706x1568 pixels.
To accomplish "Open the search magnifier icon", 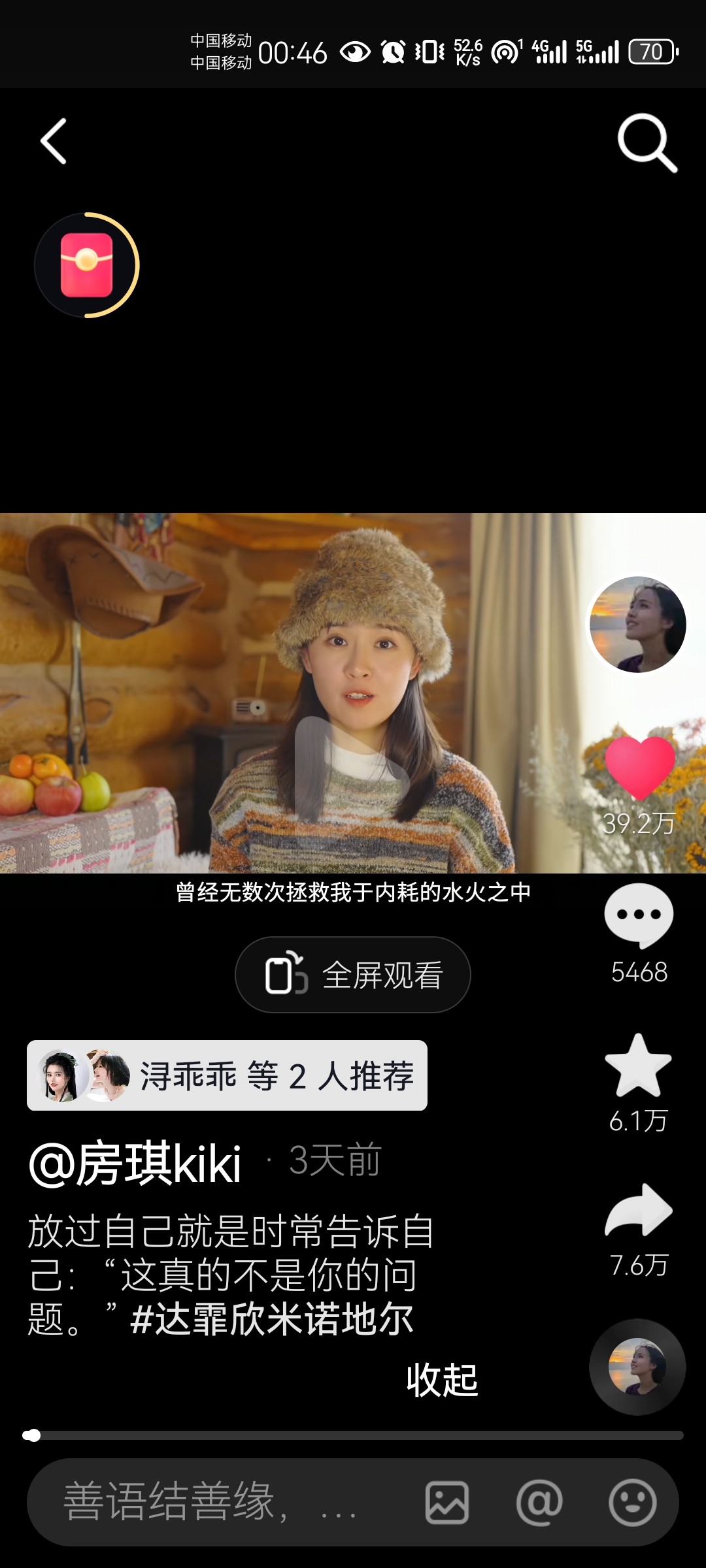I will tap(647, 142).
